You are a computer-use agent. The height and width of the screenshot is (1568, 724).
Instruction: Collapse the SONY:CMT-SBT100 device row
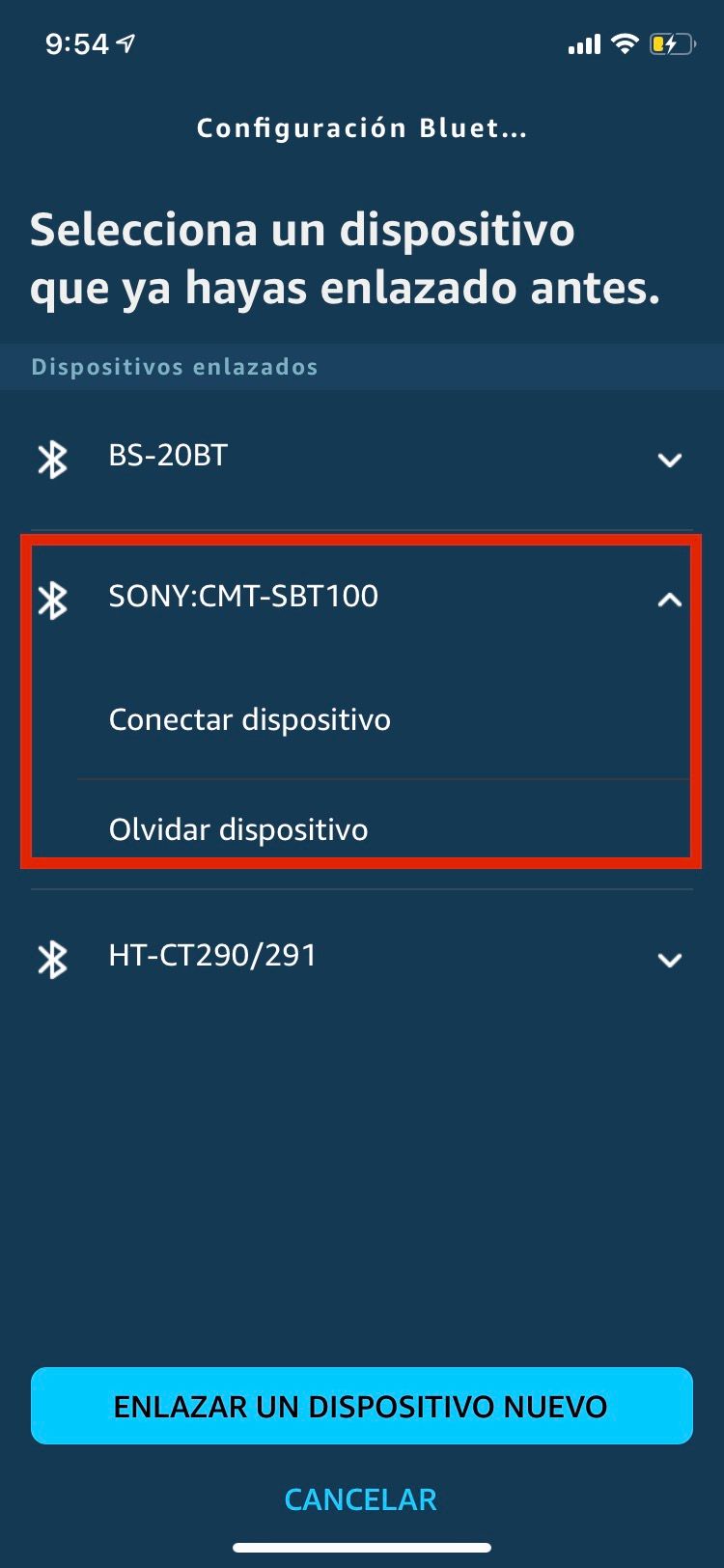coord(669,600)
